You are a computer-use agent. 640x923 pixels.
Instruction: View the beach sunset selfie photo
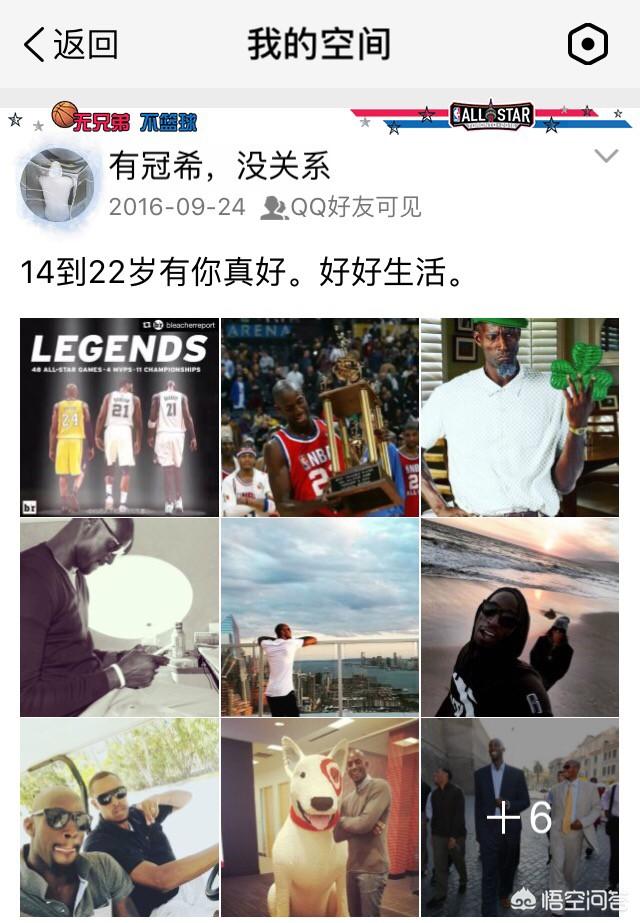[520, 617]
